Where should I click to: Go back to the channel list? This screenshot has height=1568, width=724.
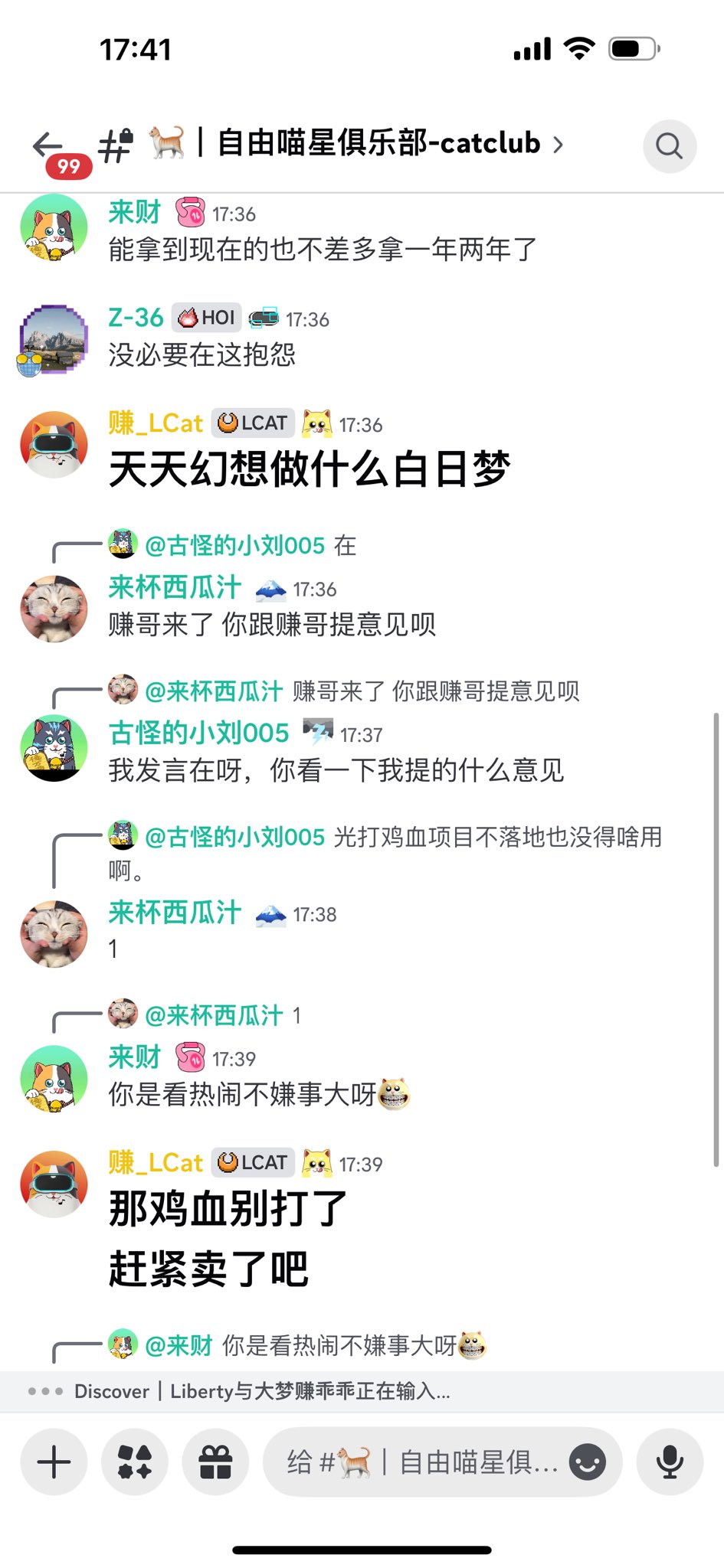(x=48, y=145)
